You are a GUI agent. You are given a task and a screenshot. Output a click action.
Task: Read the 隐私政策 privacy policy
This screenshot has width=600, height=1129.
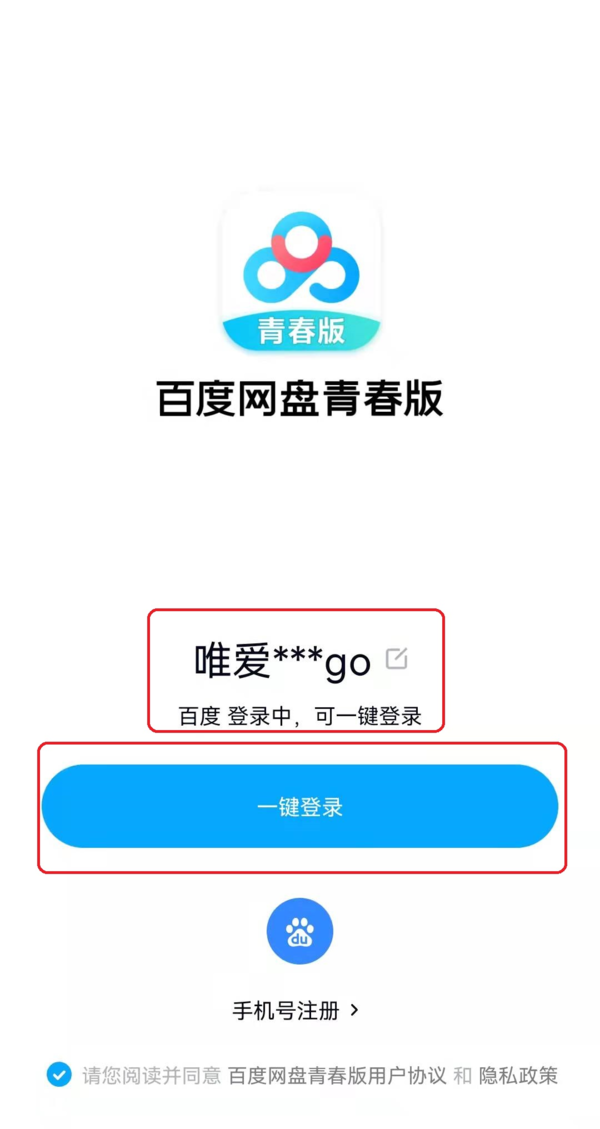(517, 1076)
